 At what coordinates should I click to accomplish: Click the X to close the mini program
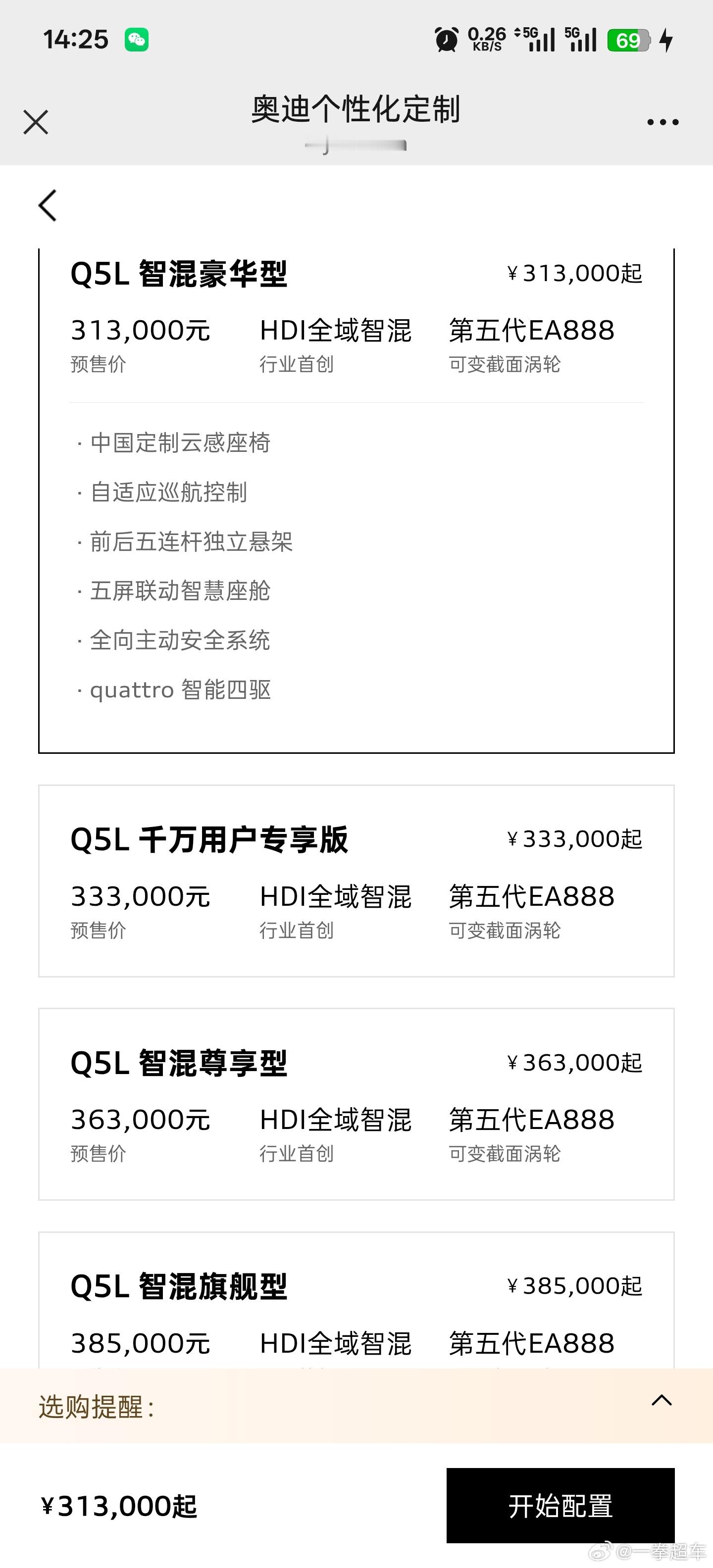click(35, 121)
